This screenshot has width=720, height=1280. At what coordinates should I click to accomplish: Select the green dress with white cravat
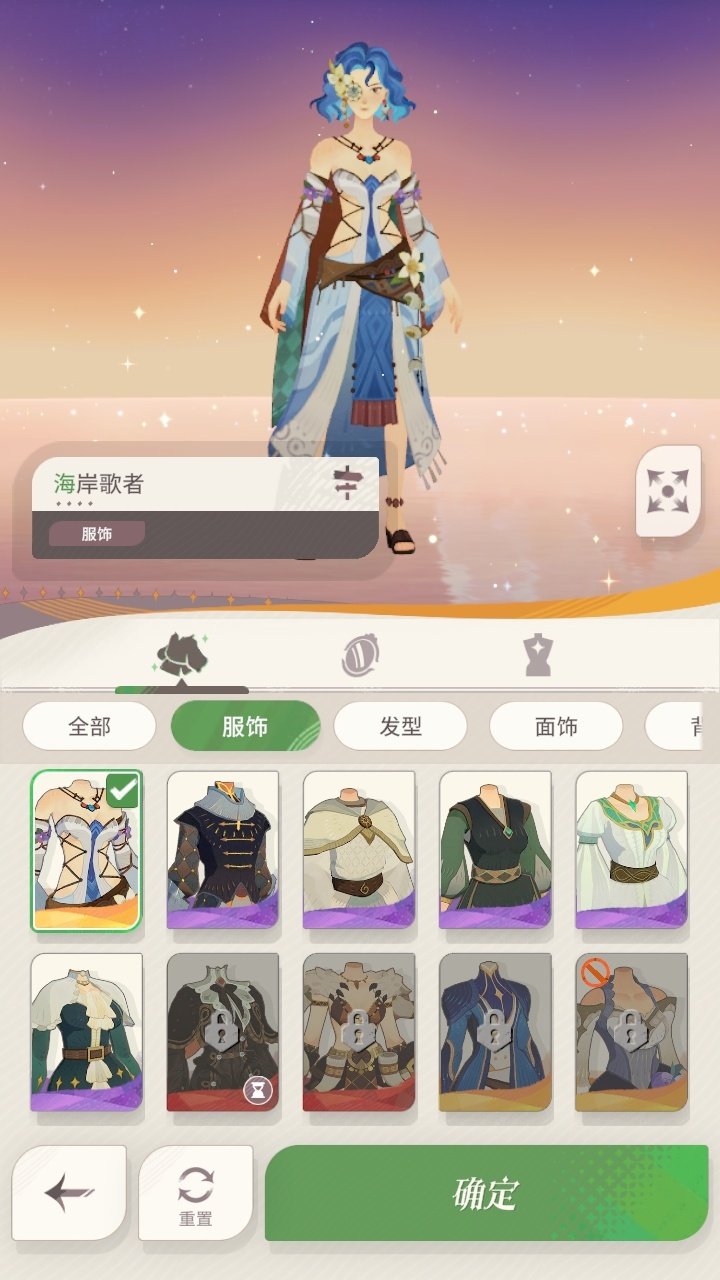tap(86, 1032)
